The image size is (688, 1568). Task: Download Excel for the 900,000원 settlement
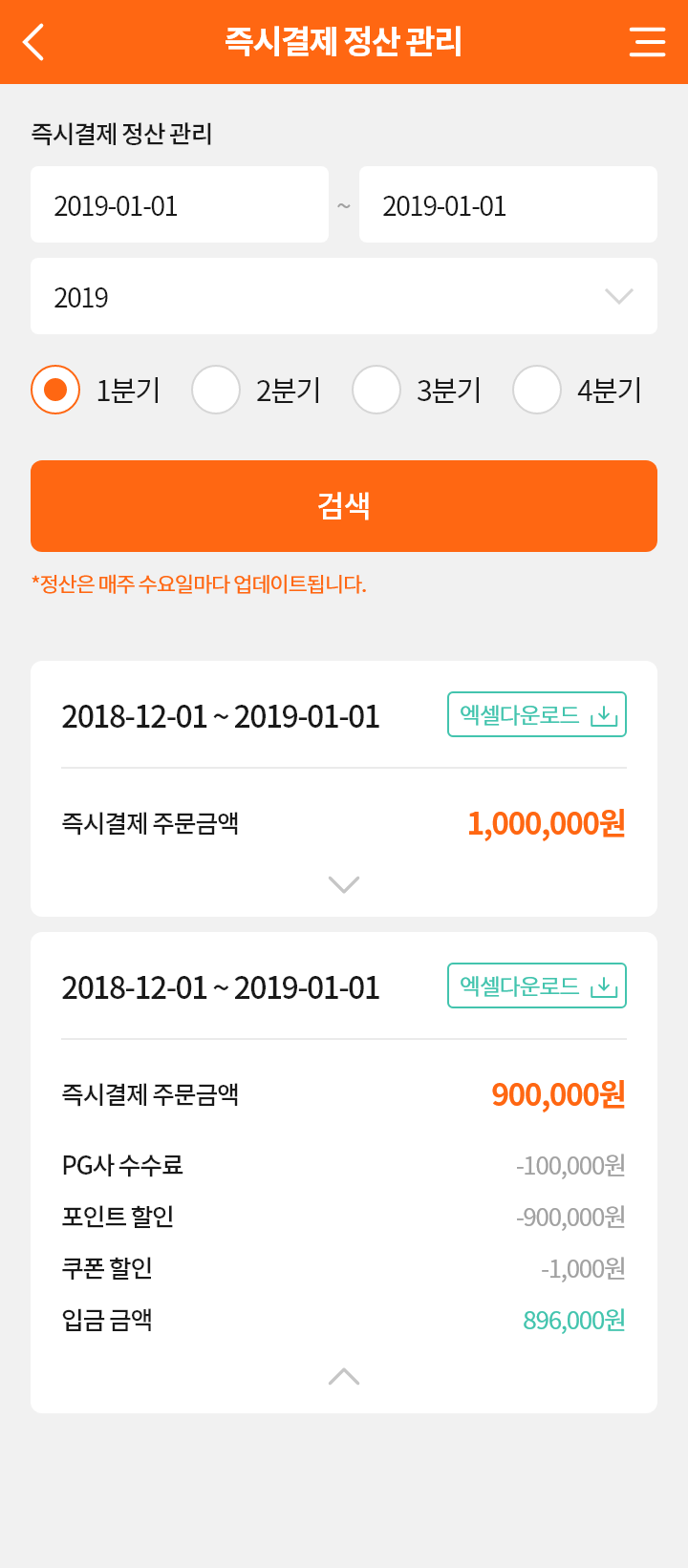pyautogui.click(x=537, y=985)
